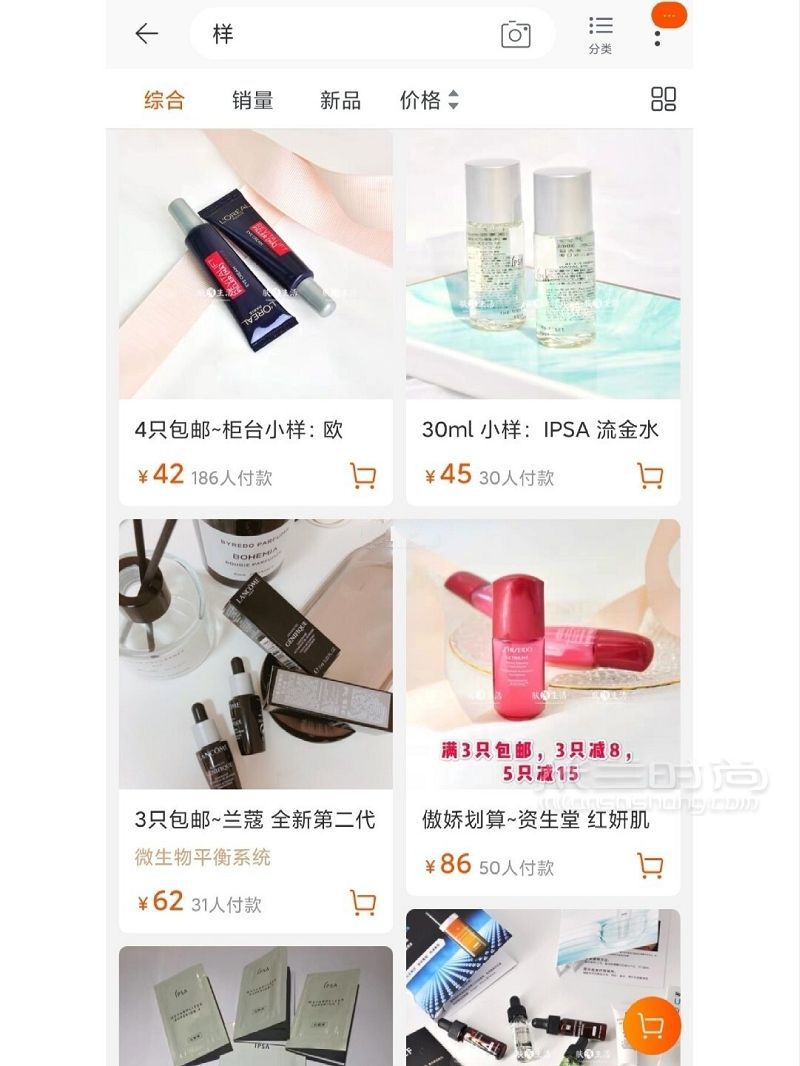Tap the search box containing 样
800x1066 pixels.
pyautogui.click(x=340, y=34)
